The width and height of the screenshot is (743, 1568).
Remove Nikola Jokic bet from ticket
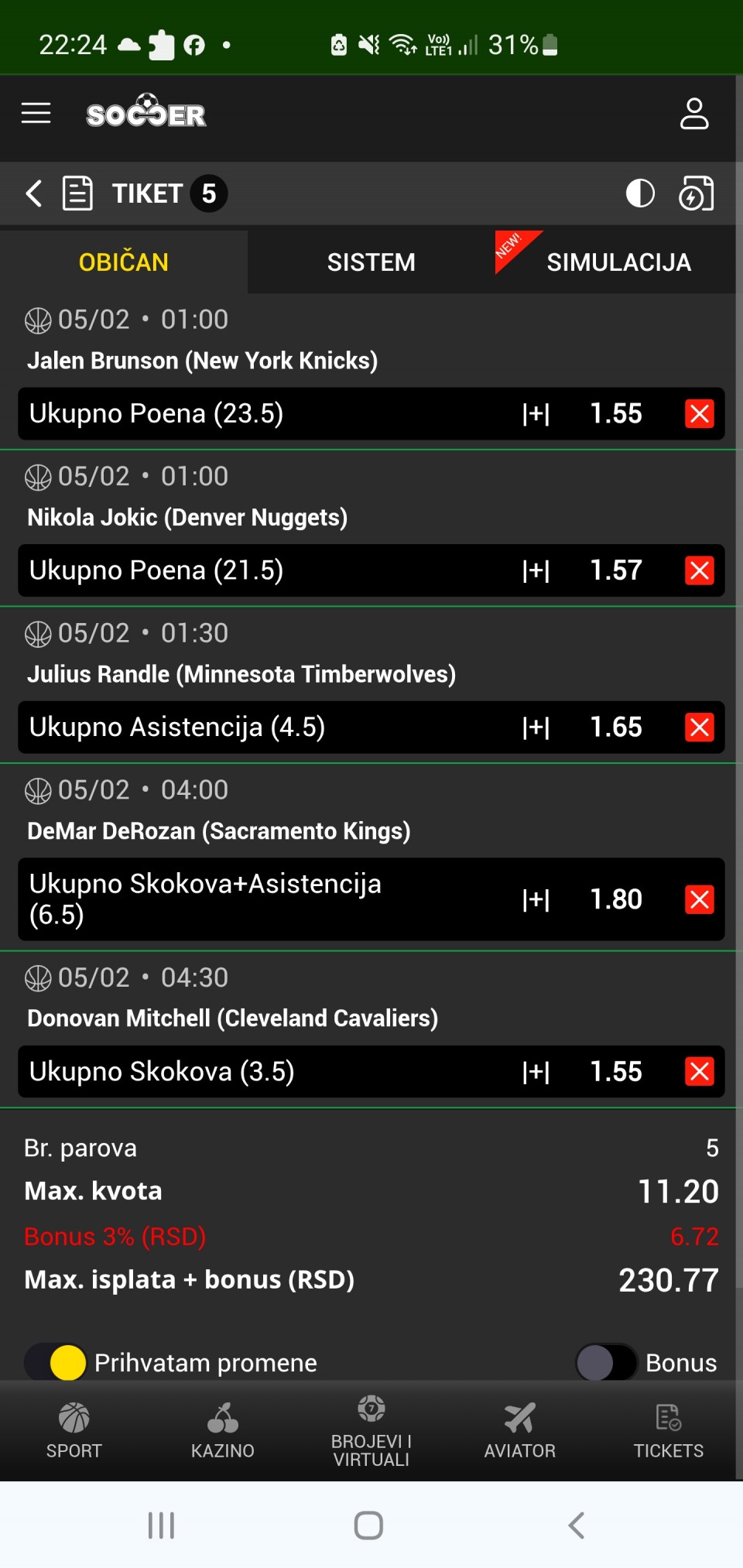(x=699, y=571)
